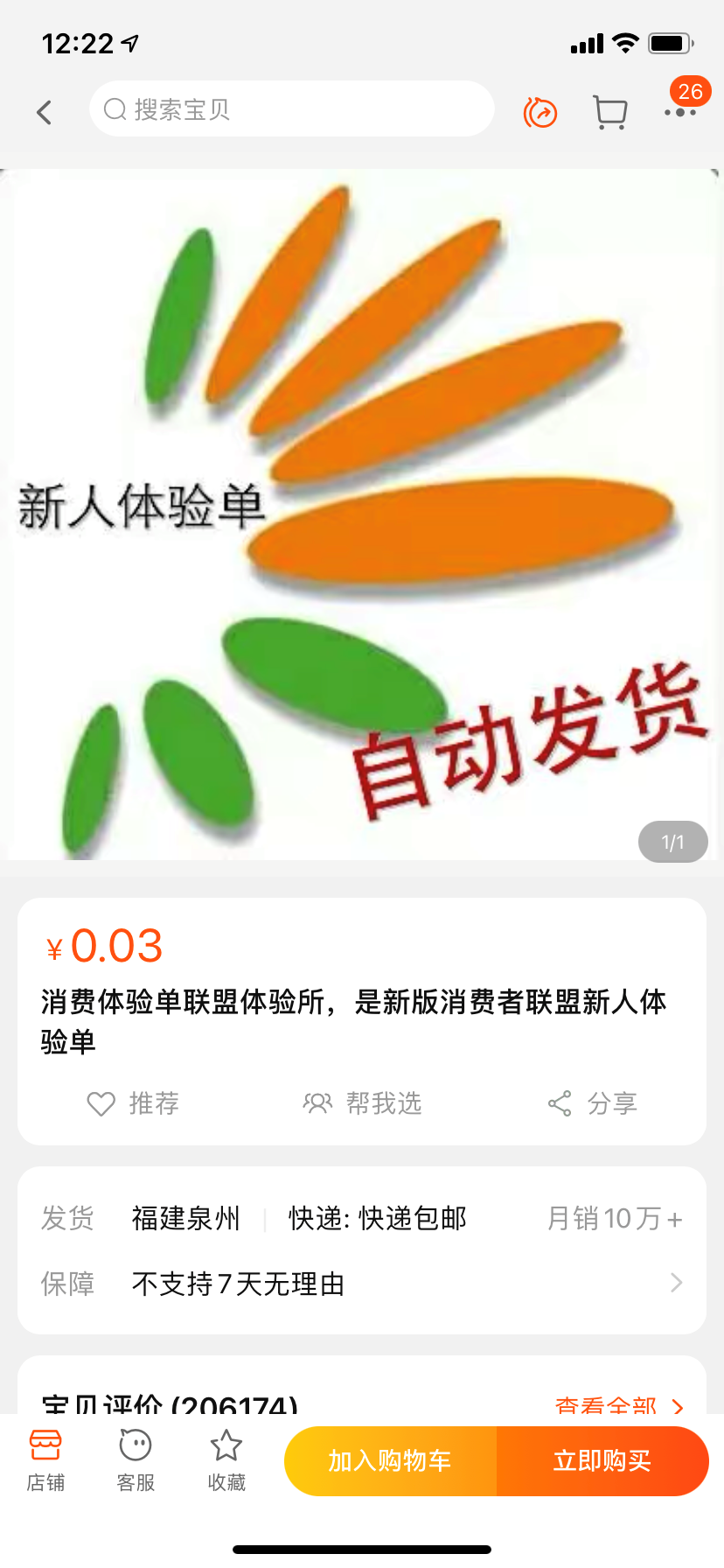The image size is (724, 1568).
Task: Open the more options menu
Action: pyautogui.click(x=679, y=112)
